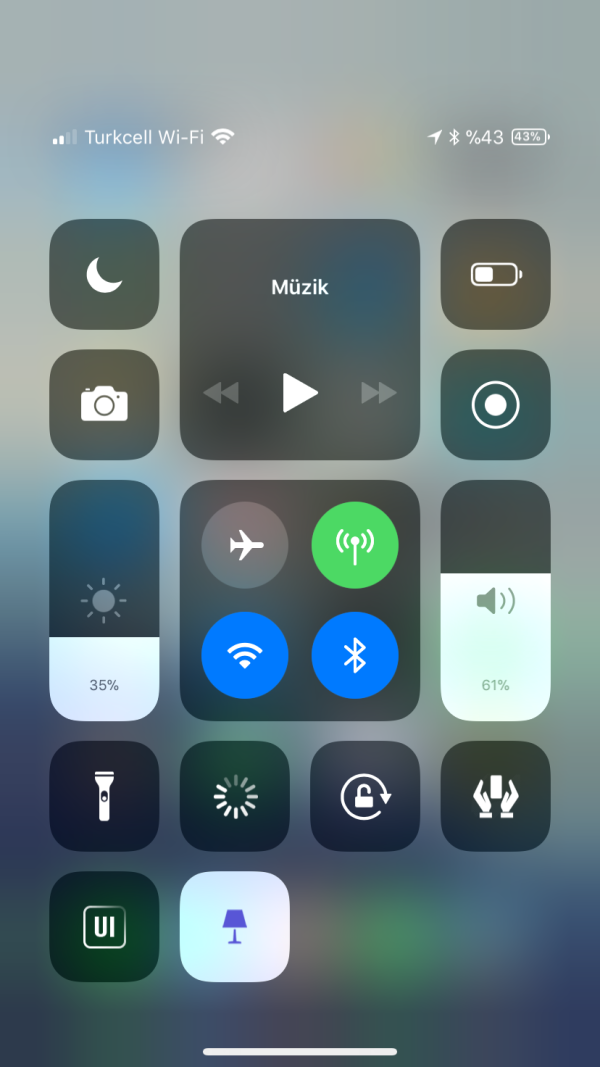Tap the hands-holding-phones tile

tap(495, 795)
